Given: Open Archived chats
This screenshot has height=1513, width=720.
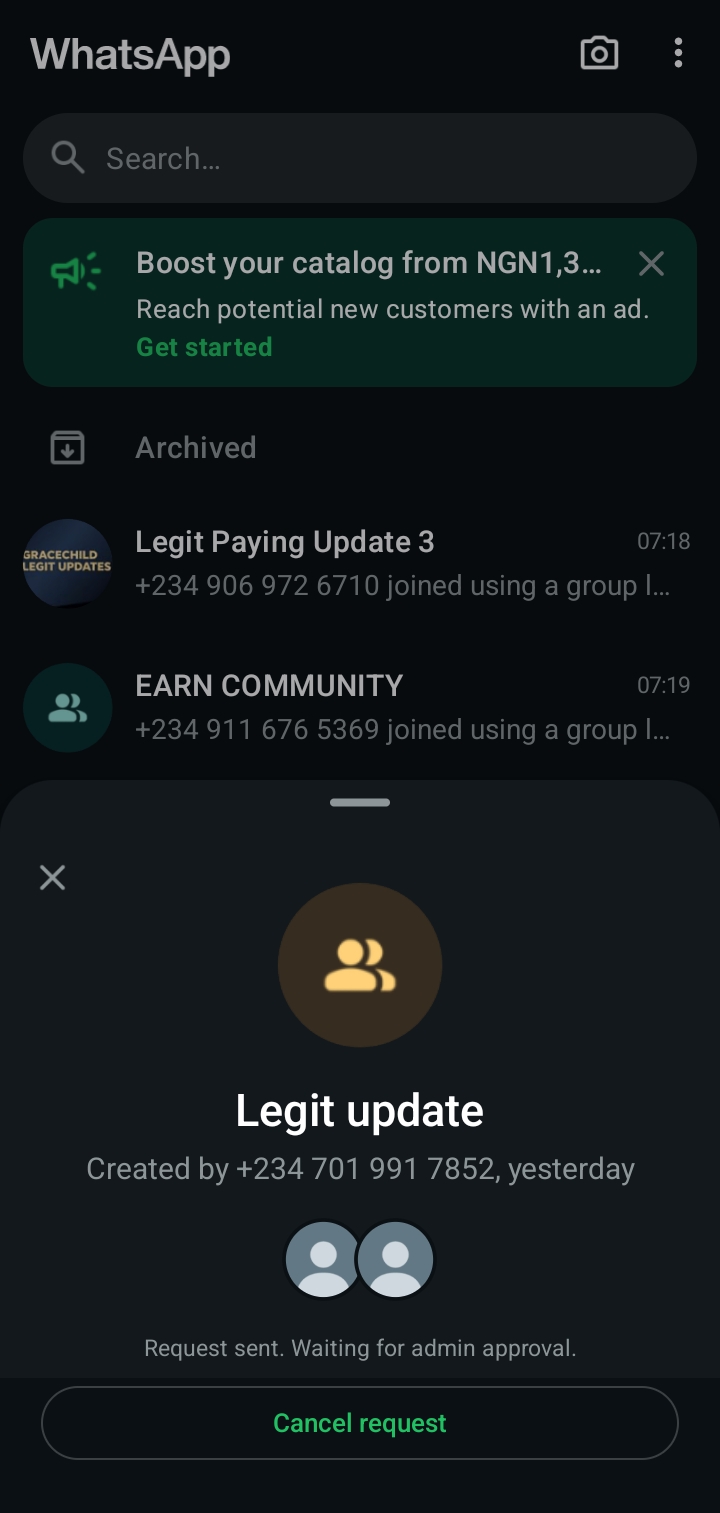Looking at the screenshot, I should pos(196,448).
